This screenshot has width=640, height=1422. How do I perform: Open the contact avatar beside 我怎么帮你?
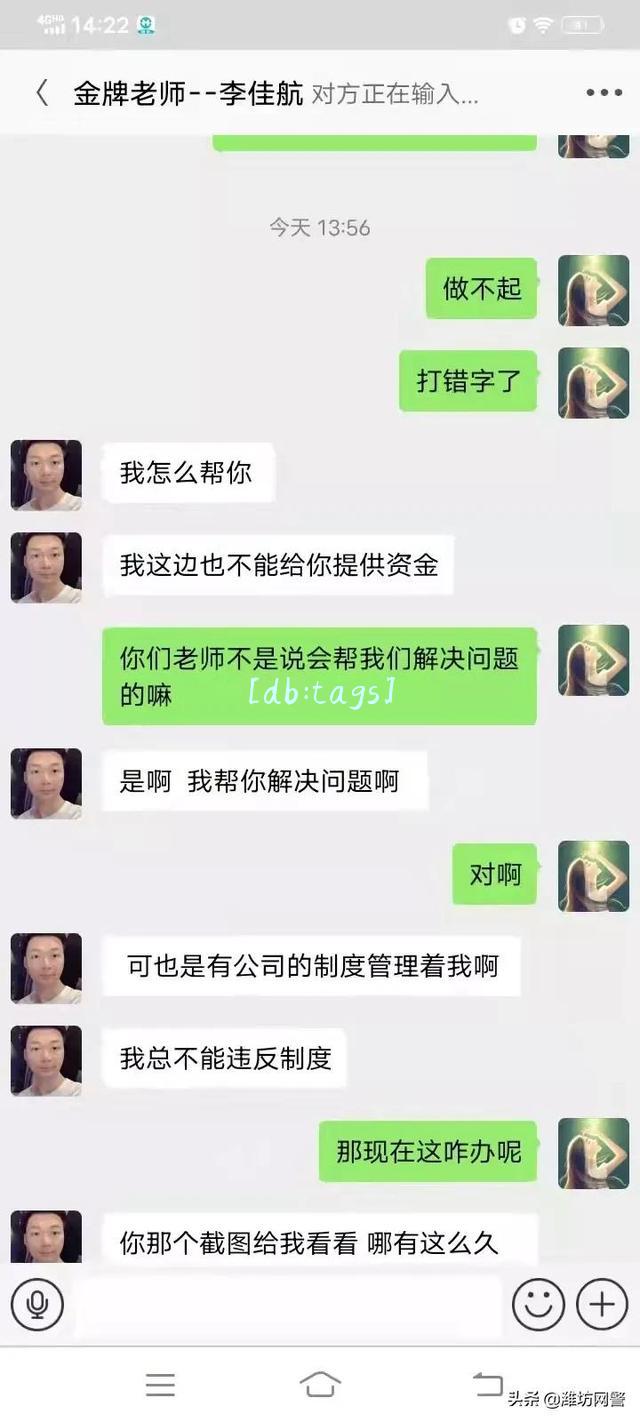(x=46, y=475)
